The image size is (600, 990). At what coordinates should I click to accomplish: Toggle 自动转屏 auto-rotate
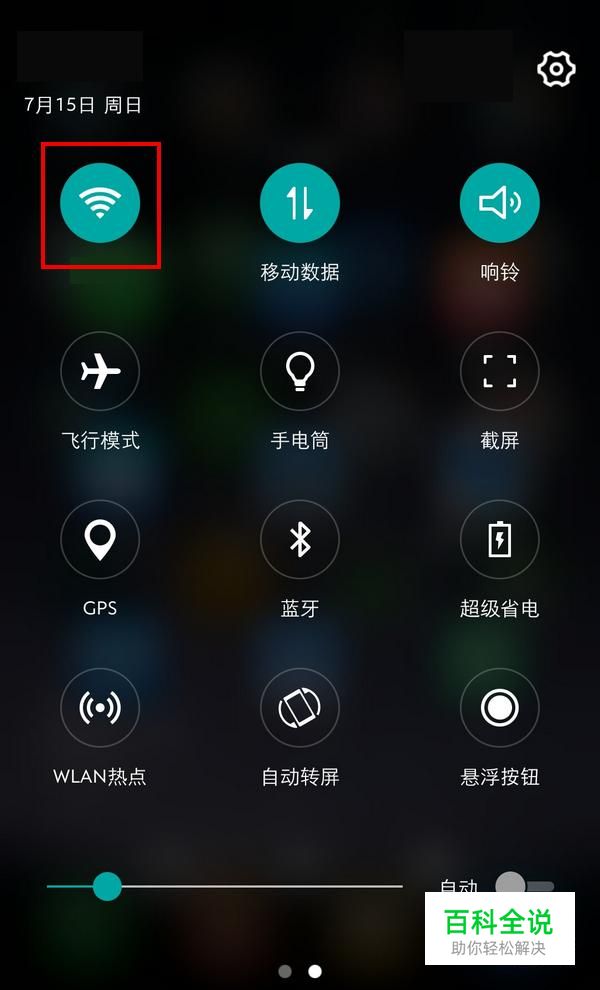coord(299,708)
